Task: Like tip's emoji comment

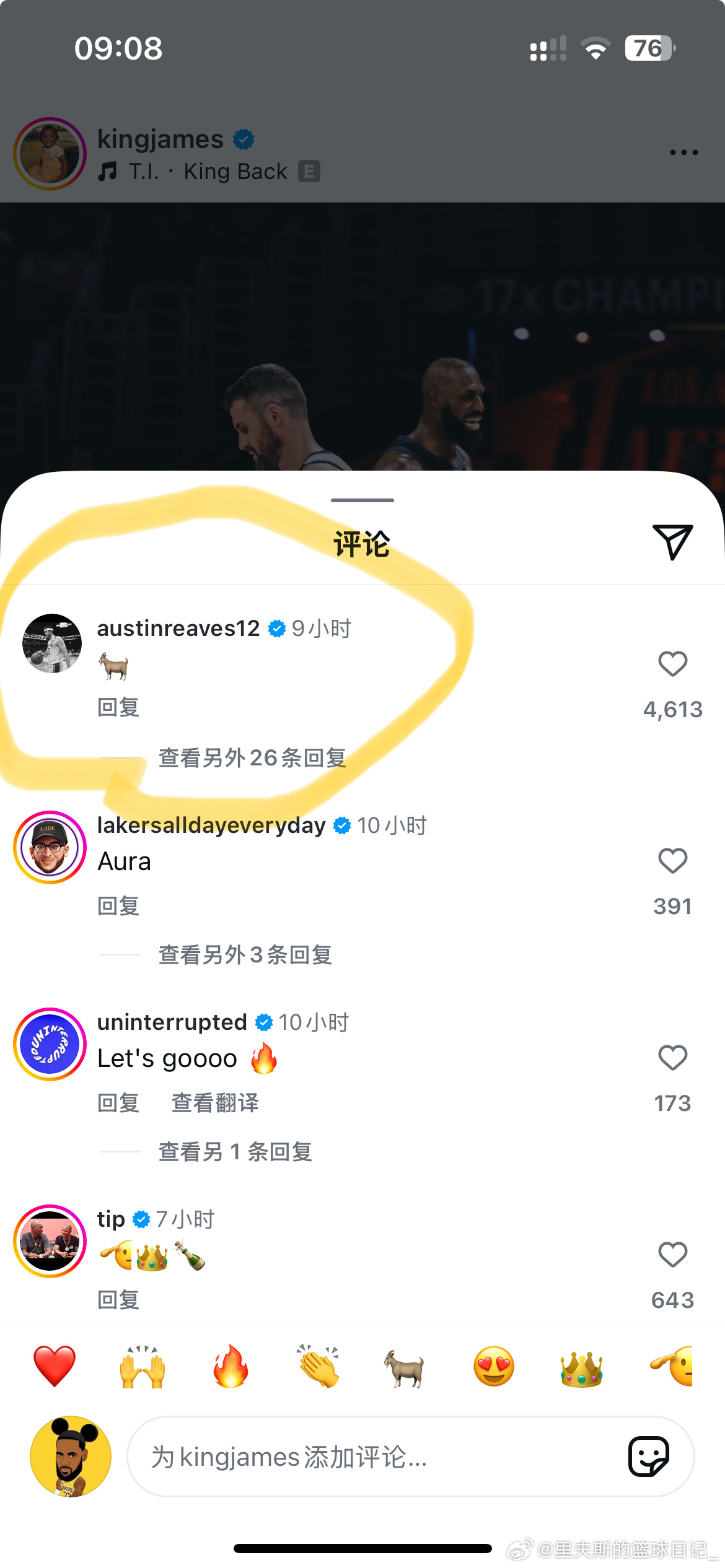Action: [x=672, y=1255]
